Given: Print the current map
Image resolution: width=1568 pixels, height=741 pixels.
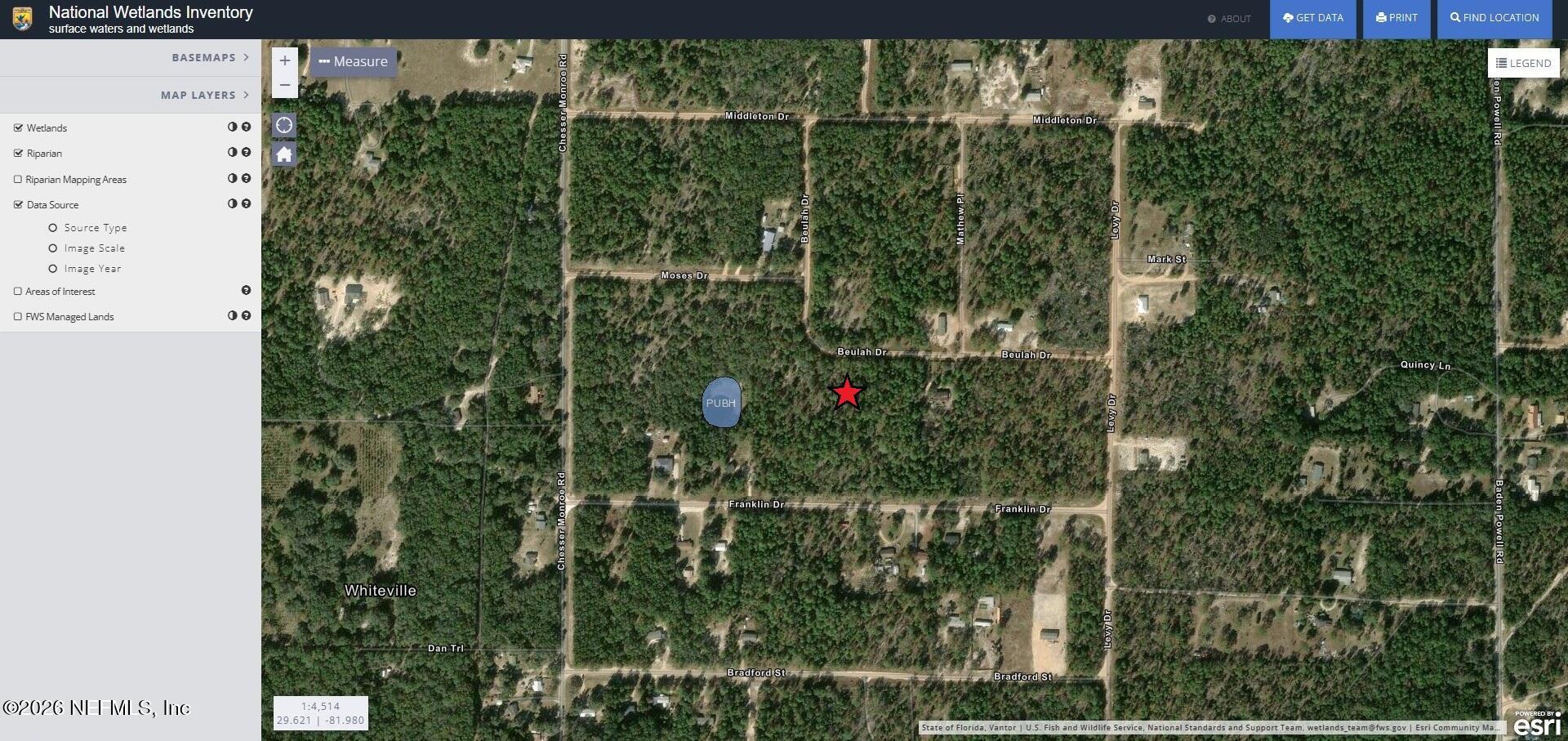Looking at the screenshot, I should click(1396, 18).
